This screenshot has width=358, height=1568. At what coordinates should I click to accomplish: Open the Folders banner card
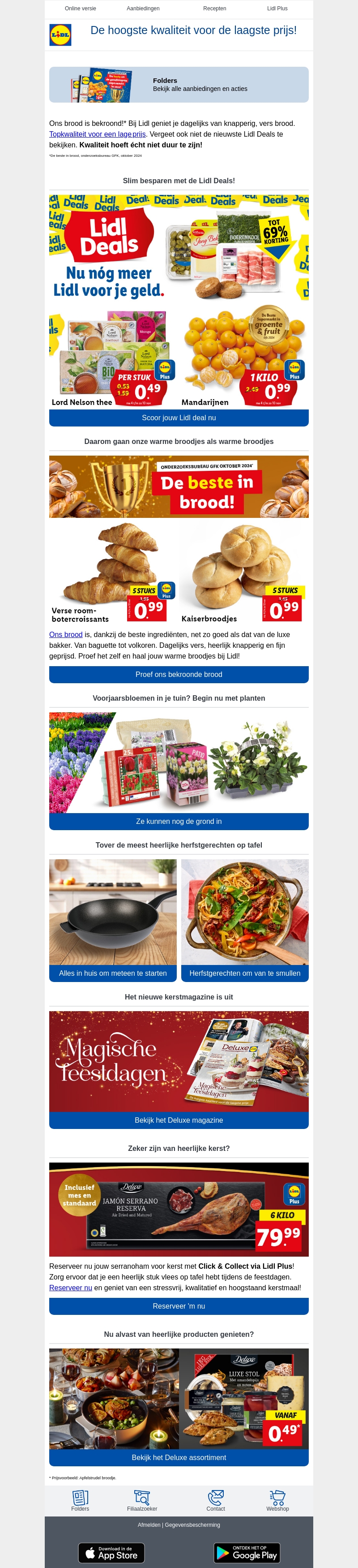click(179, 85)
